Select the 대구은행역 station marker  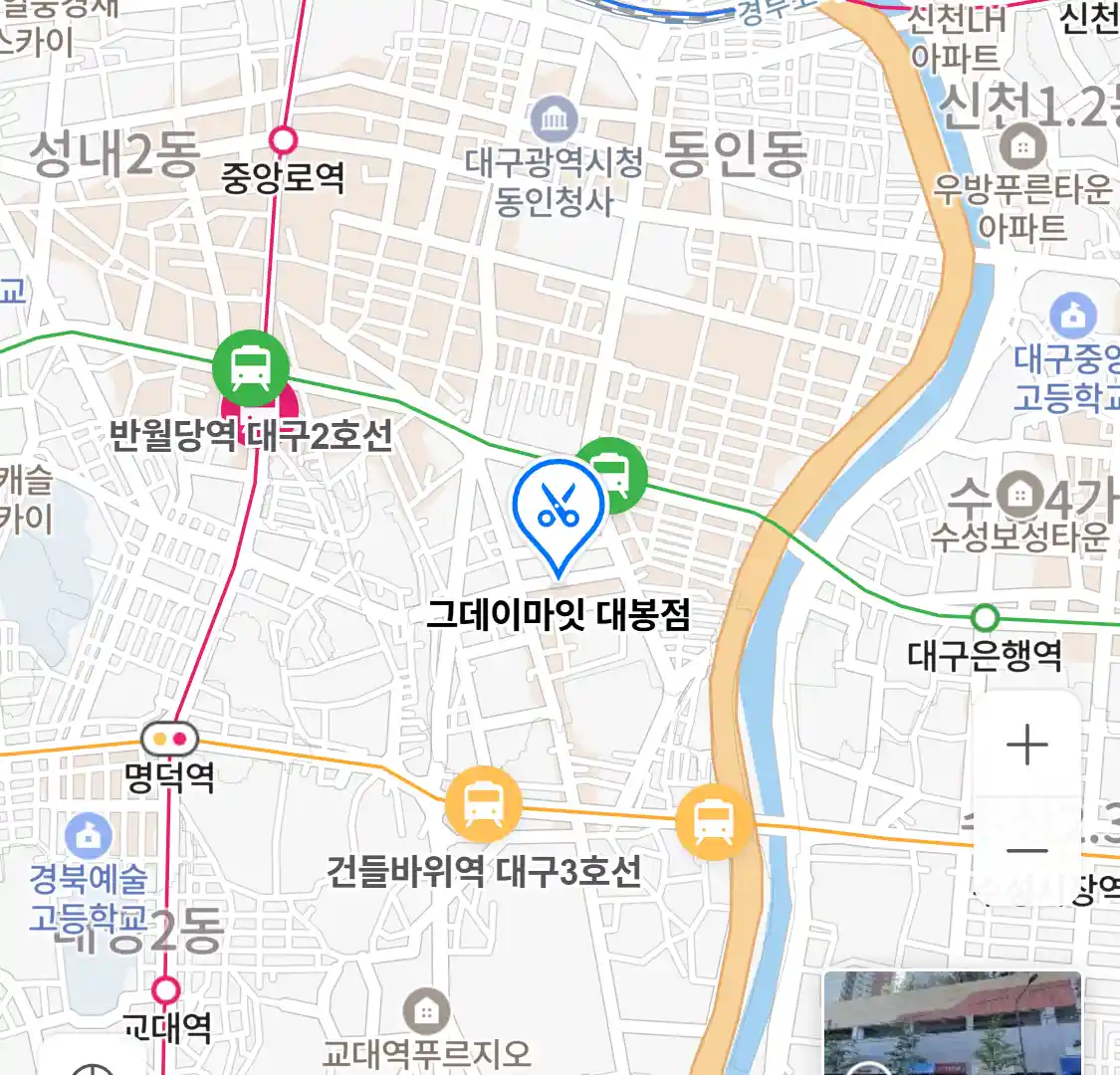point(985,618)
